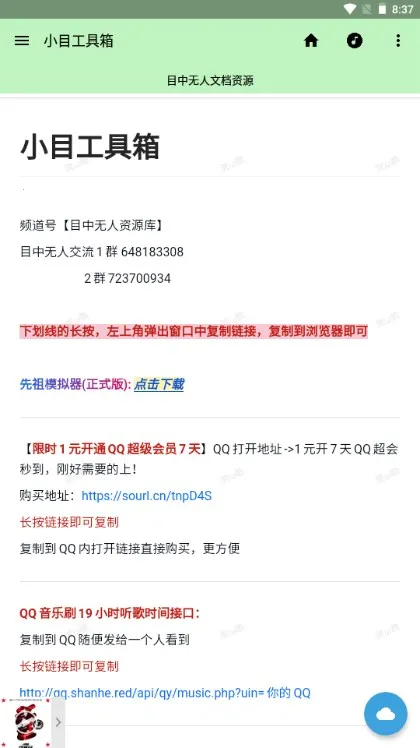Screen dimensions: 420x748
Task: Go to the home icon
Action: tap(311, 41)
